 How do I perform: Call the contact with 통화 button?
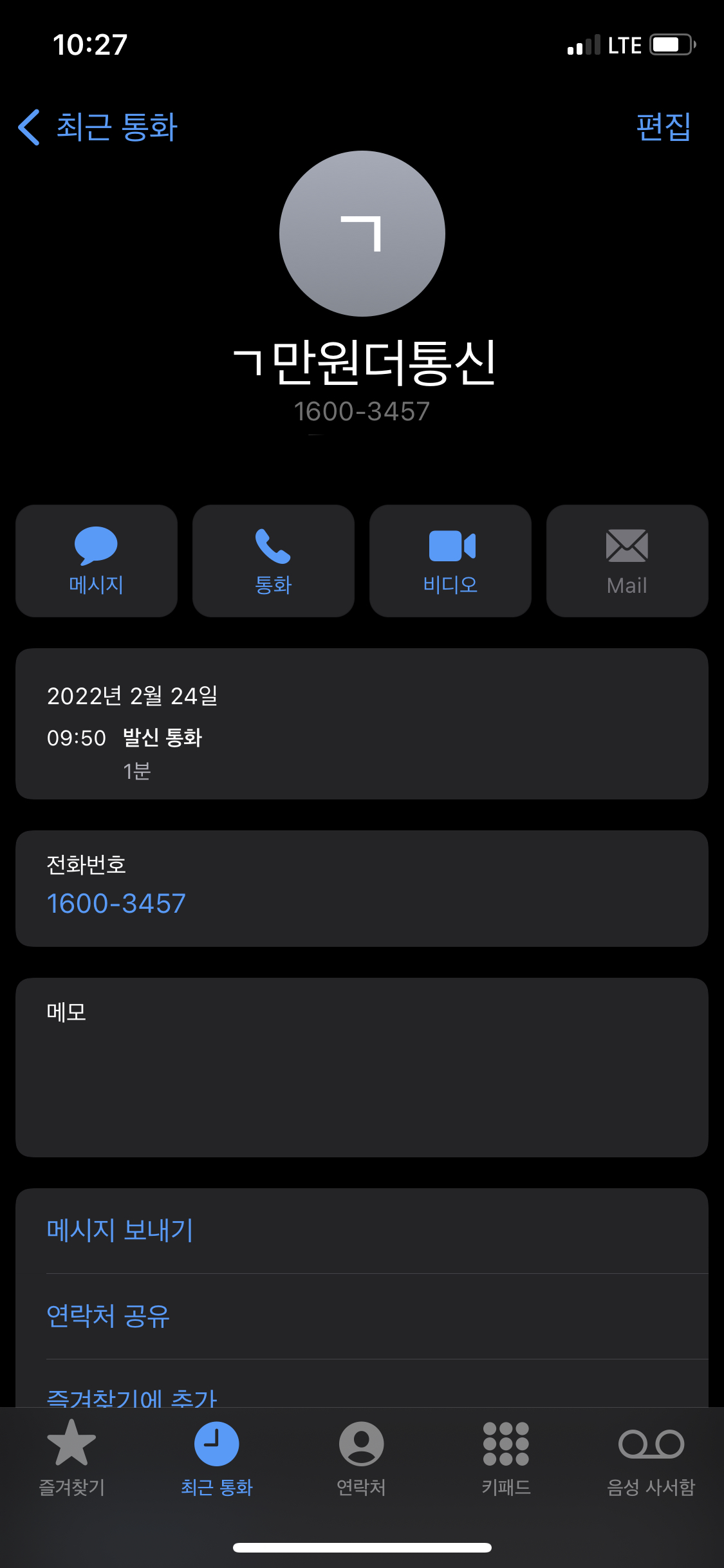tap(274, 561)
